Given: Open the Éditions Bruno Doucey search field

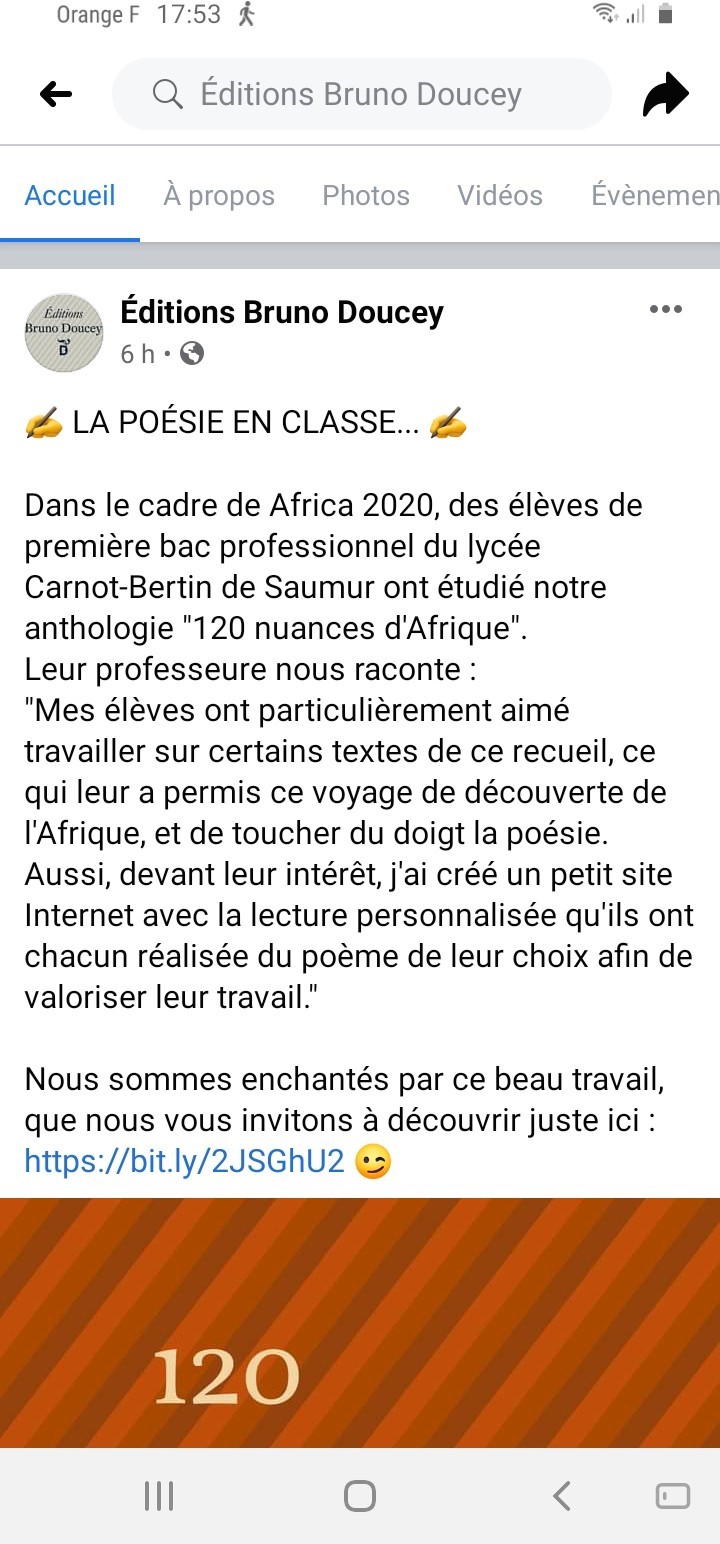Looking at the screenshot, I should click(x=360, y=95).
